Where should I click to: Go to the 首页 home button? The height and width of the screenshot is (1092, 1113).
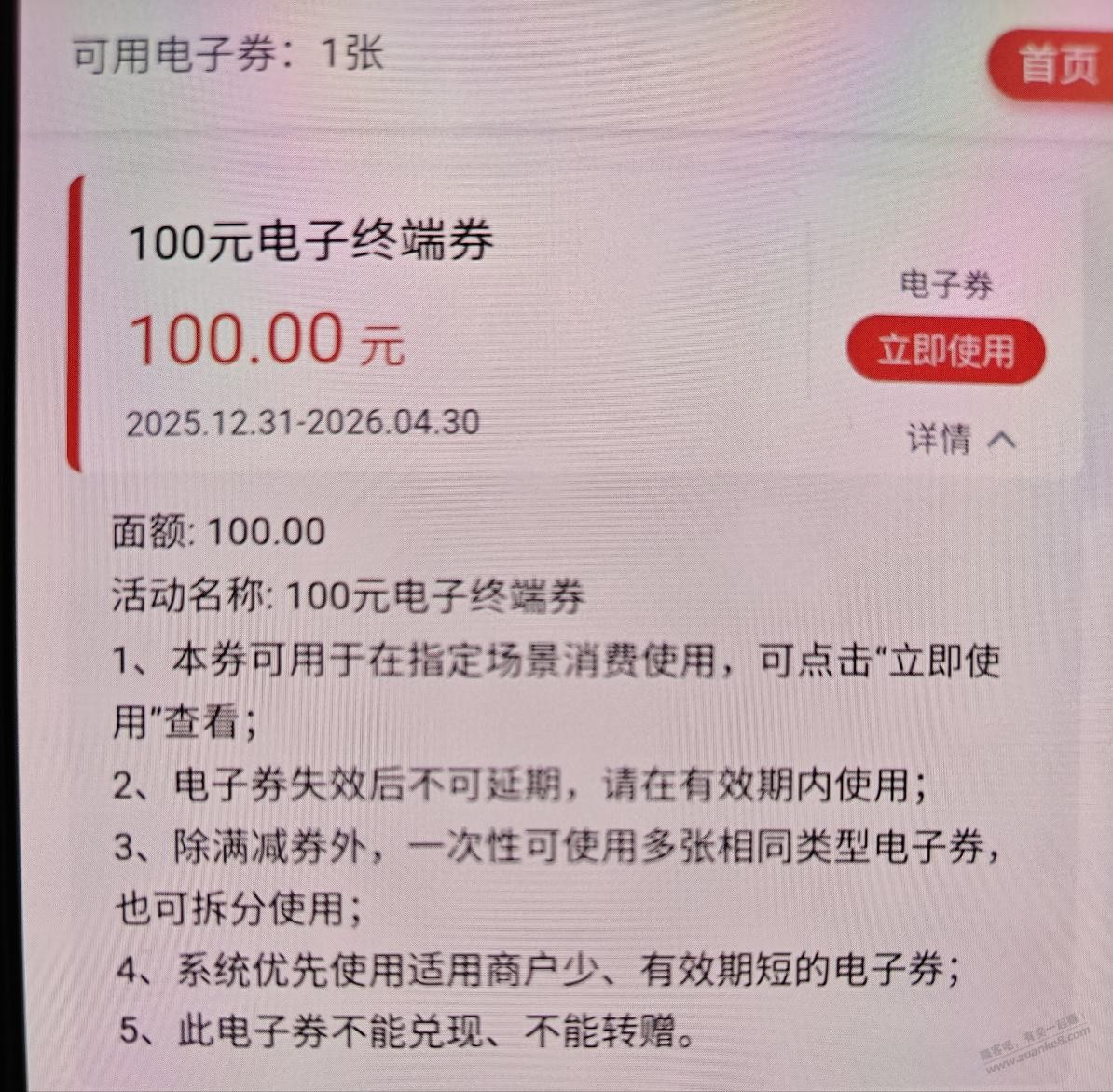point(1055,66)
